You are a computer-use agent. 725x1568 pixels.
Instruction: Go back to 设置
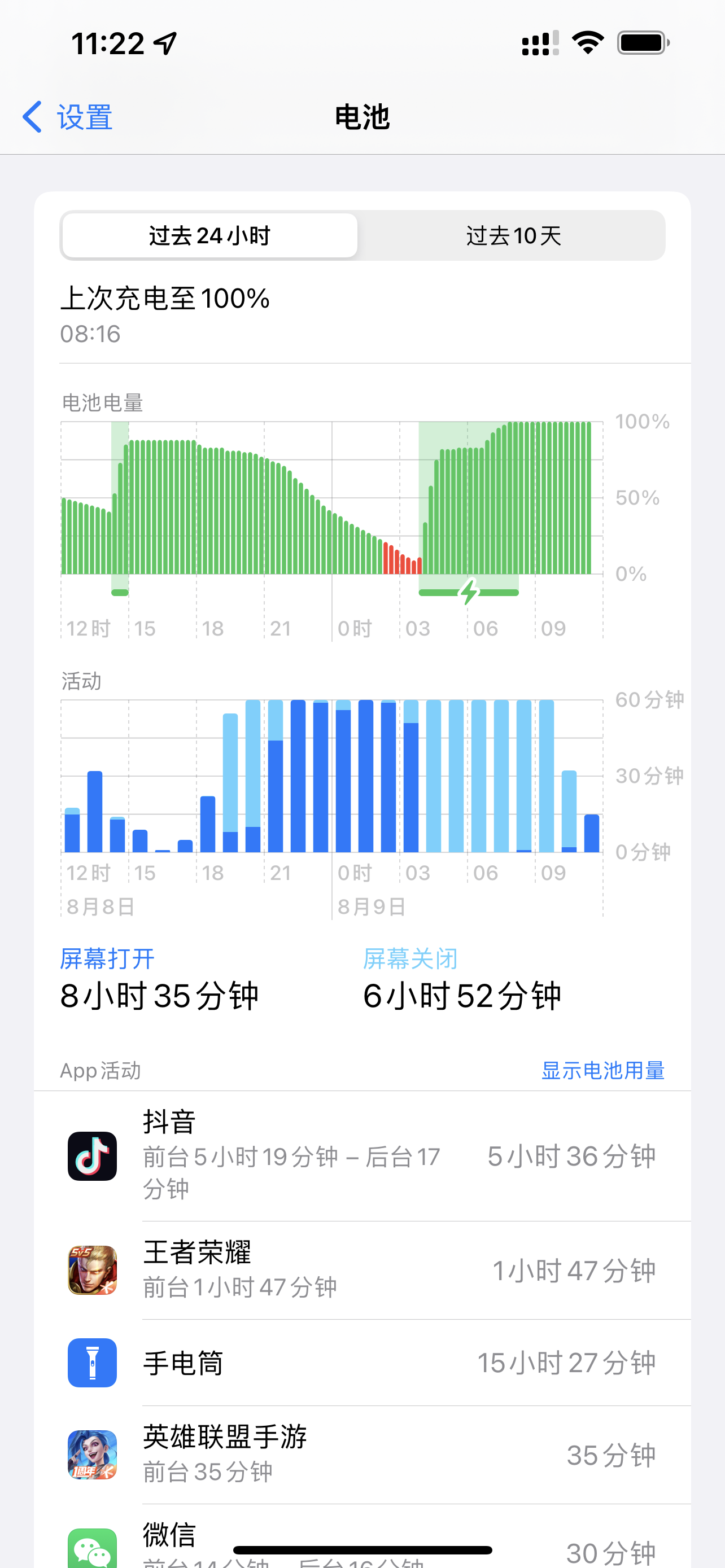68,117
